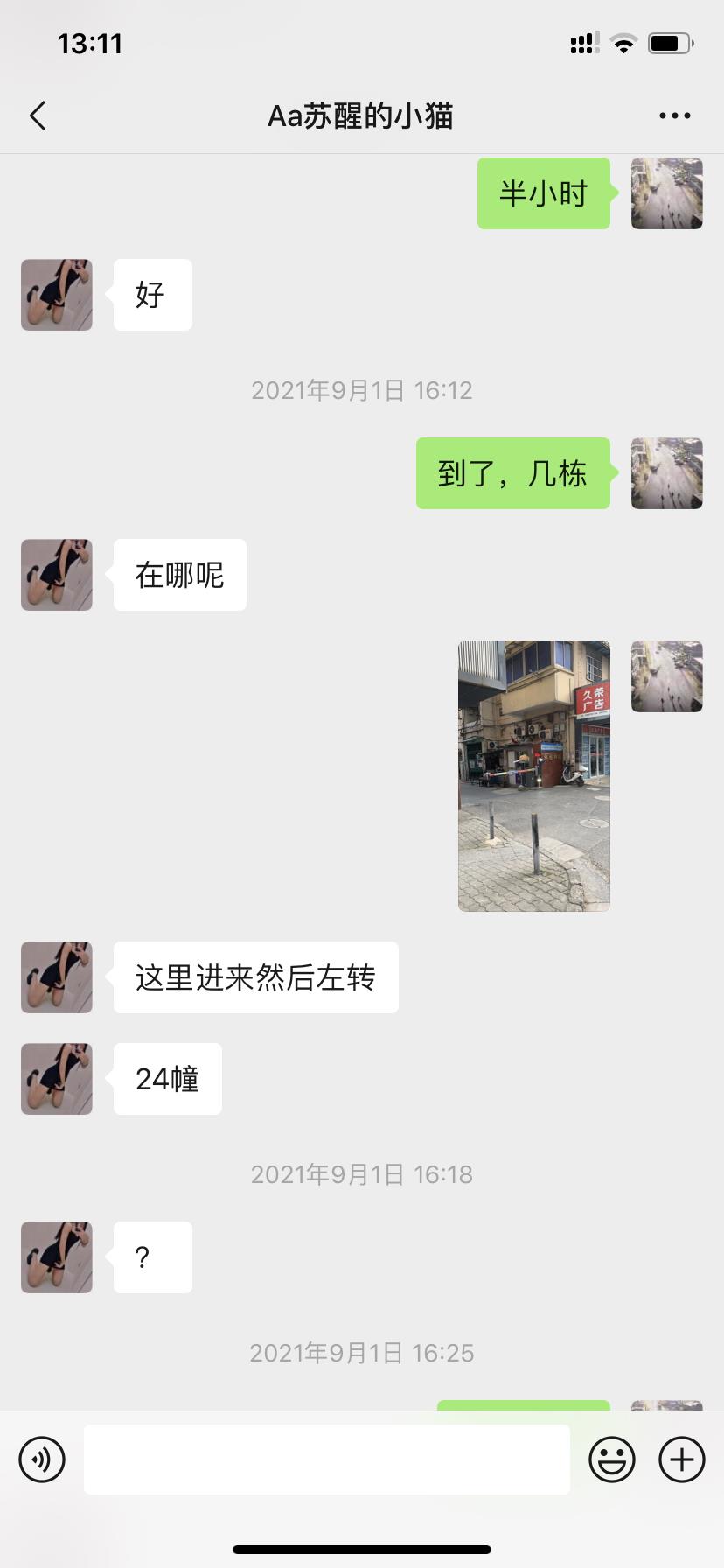This screenshot has height=1568, width=724.
Task: Go back to the chat list
Action: [x=38, y=115]
